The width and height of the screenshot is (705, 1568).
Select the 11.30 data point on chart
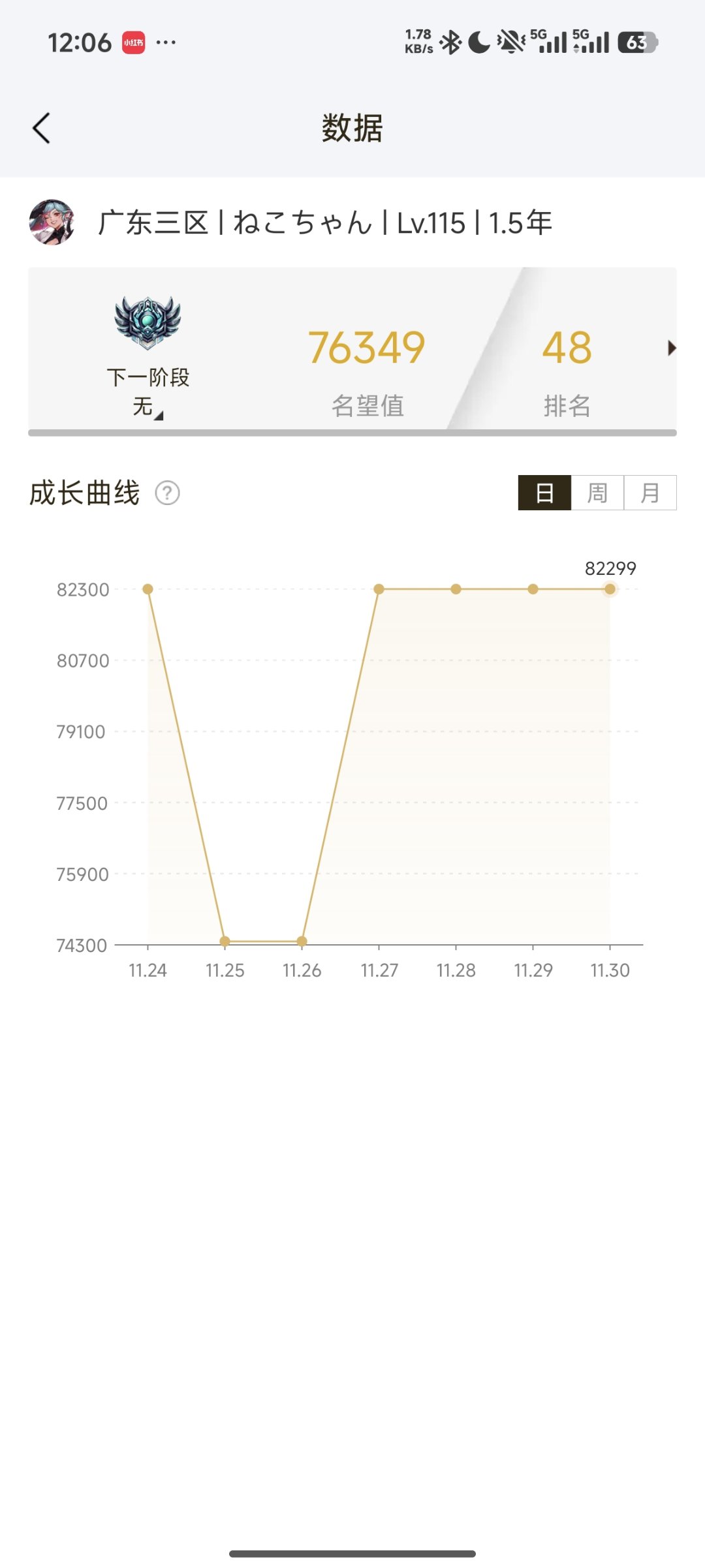[610, 589]
